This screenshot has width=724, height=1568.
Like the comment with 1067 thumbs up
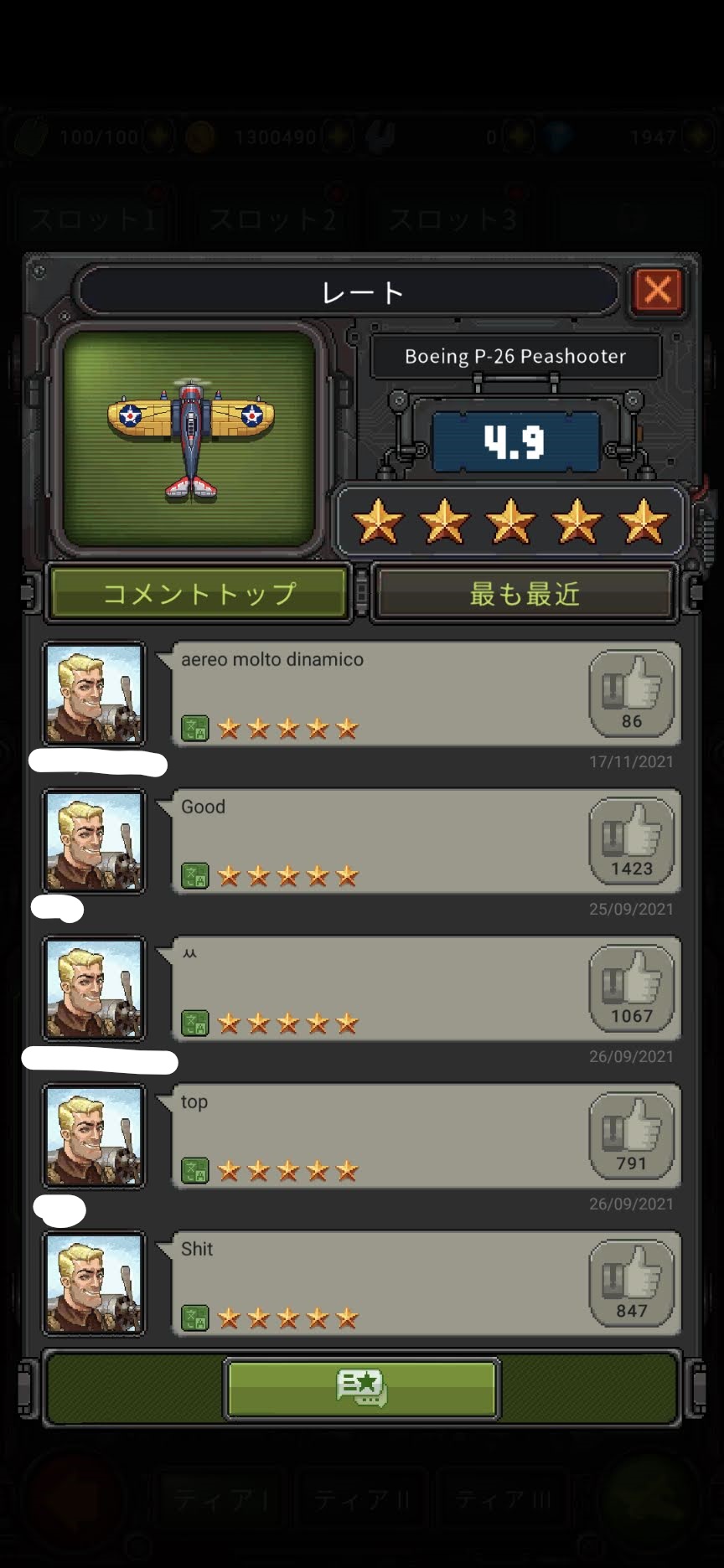632,989
